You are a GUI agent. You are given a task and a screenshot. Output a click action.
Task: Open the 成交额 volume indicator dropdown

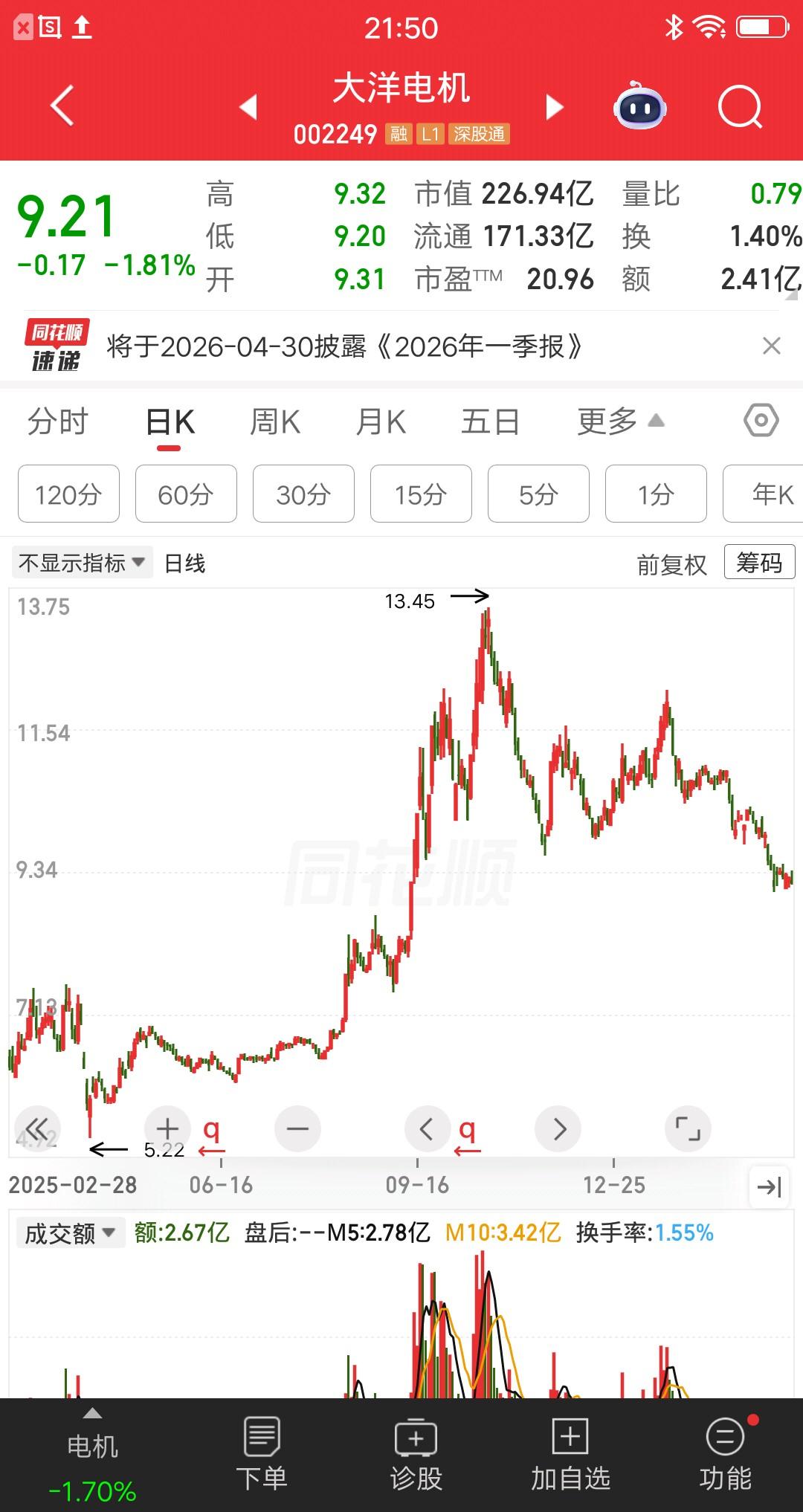click(69, 1232)
